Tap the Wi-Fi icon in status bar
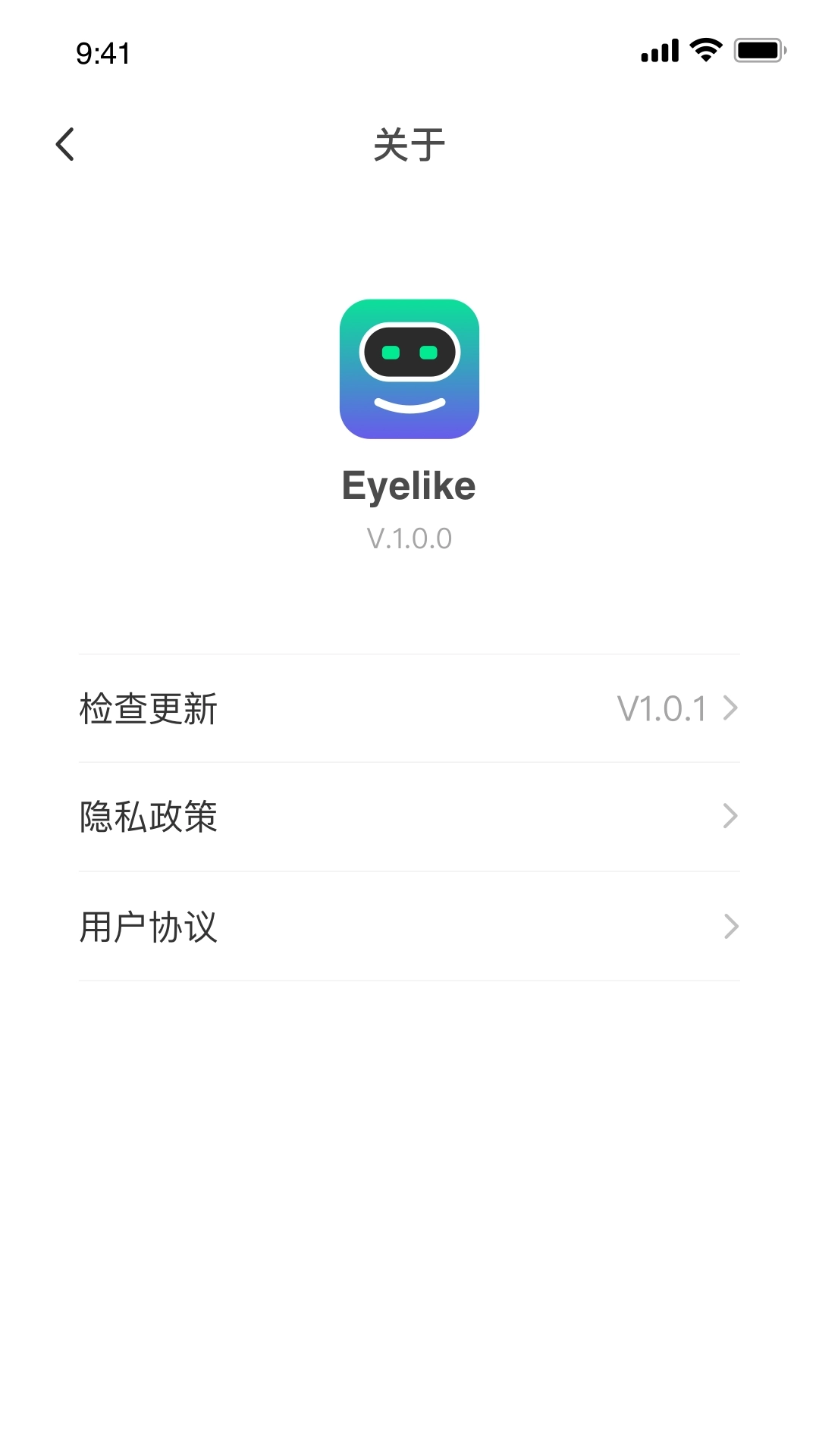The height and width of the screenshot is (1456, 819). point(704,49)
